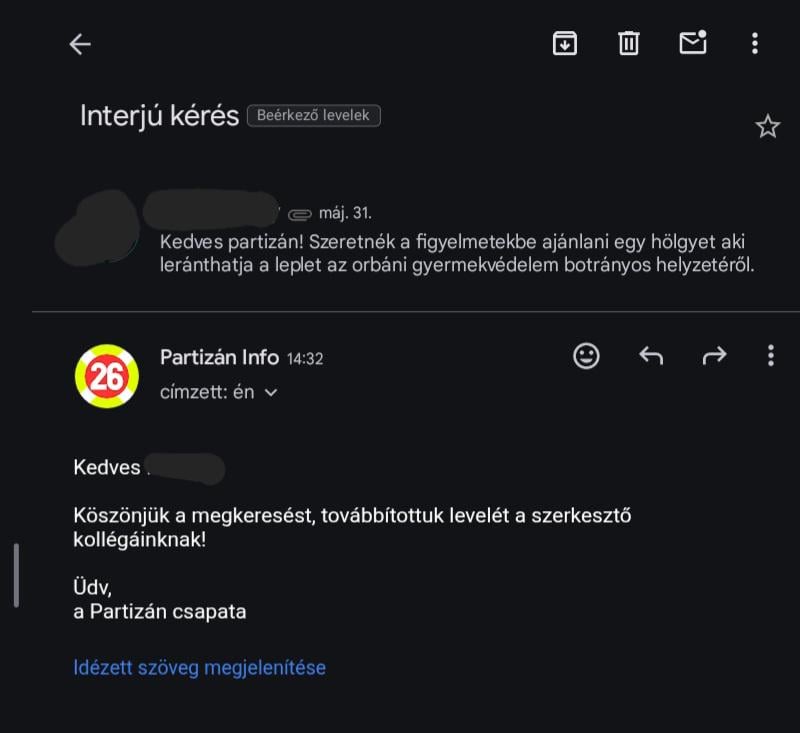Forward the Partizán Info message

[714, 356]
